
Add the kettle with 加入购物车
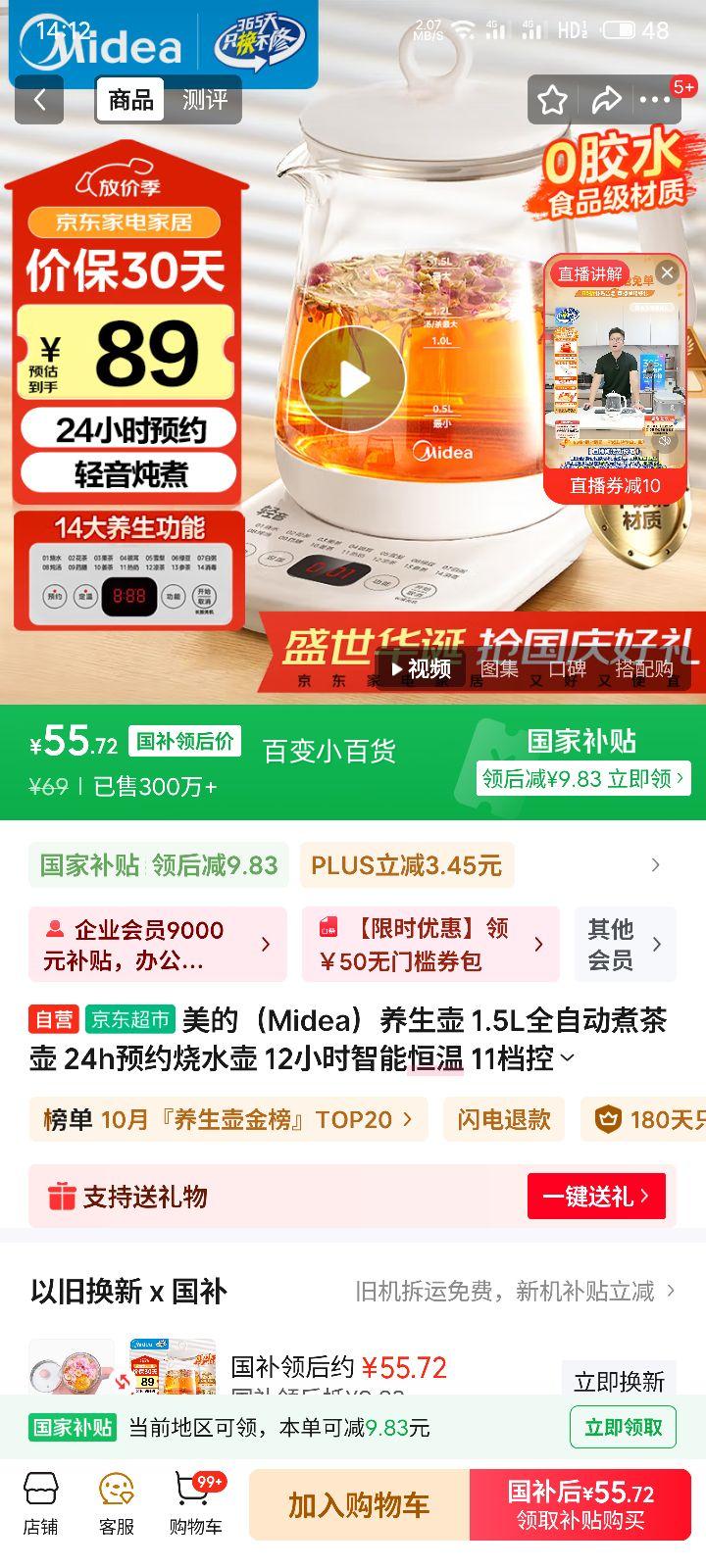(x=359, y=1505)
